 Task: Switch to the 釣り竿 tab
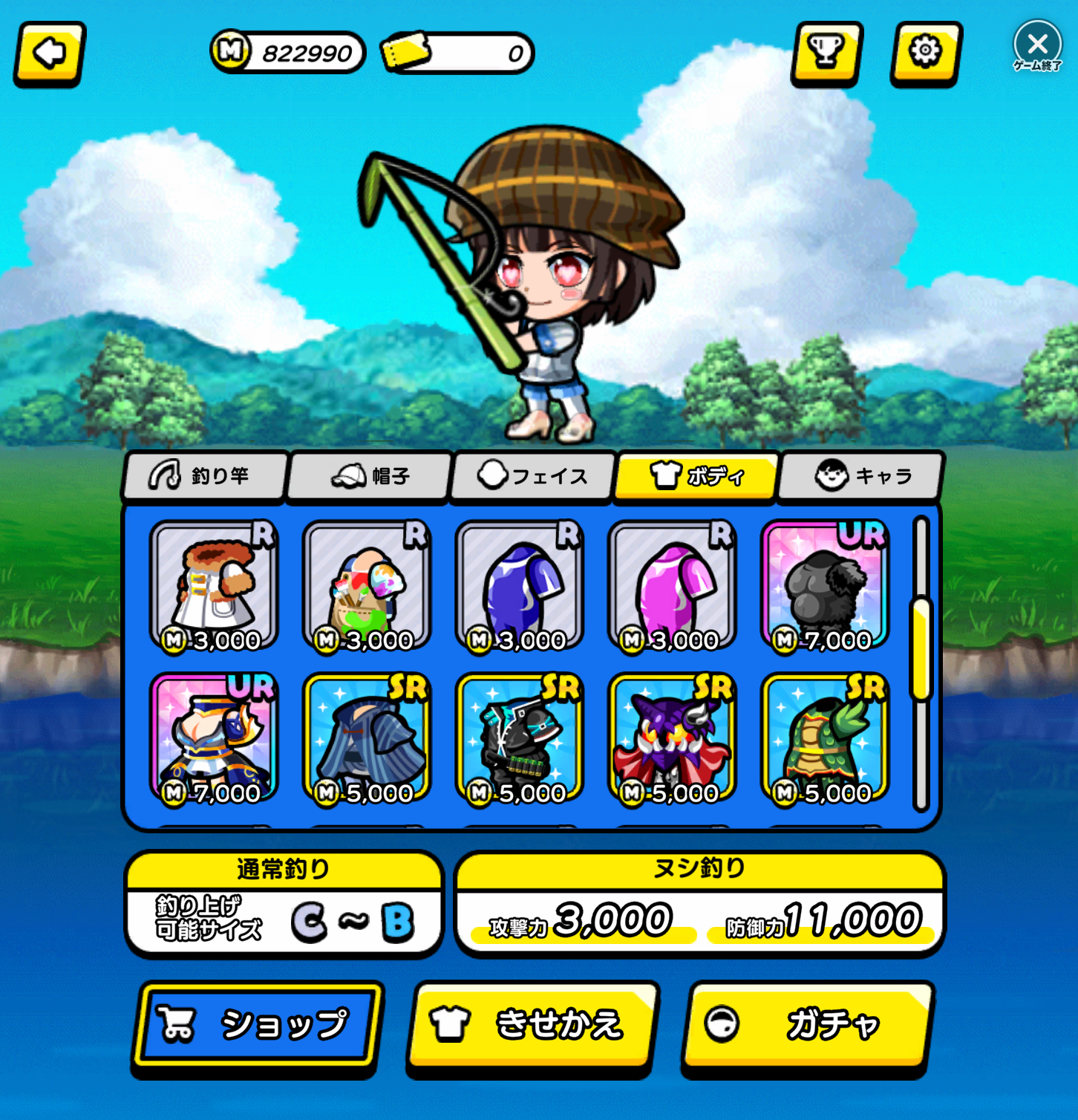tap(206, 475)
